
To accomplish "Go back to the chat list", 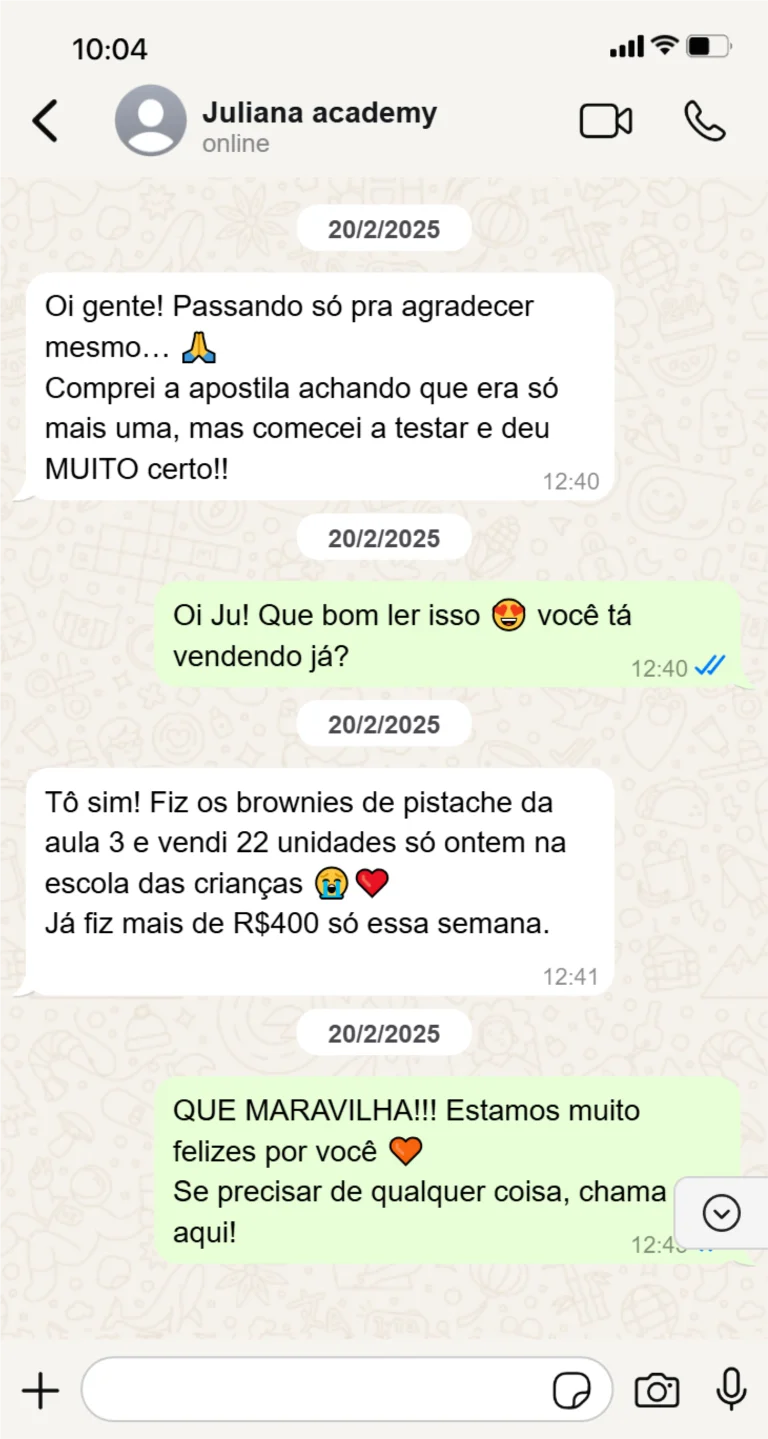I will pyautogui.click(x=45, y=121).
